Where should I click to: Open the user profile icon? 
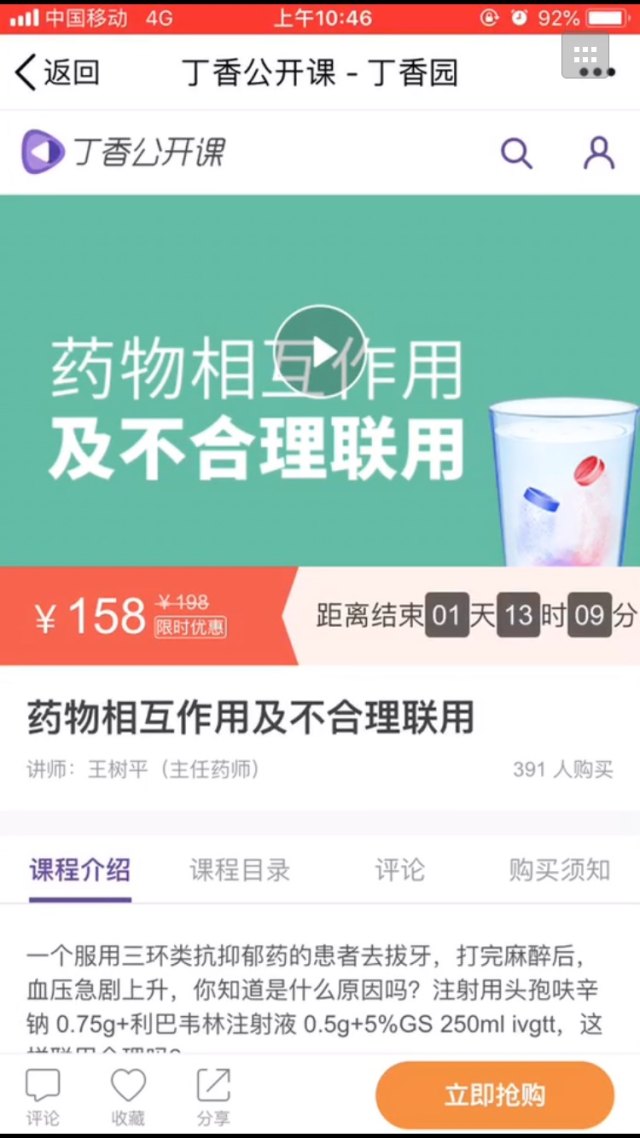tap(598, 153)
